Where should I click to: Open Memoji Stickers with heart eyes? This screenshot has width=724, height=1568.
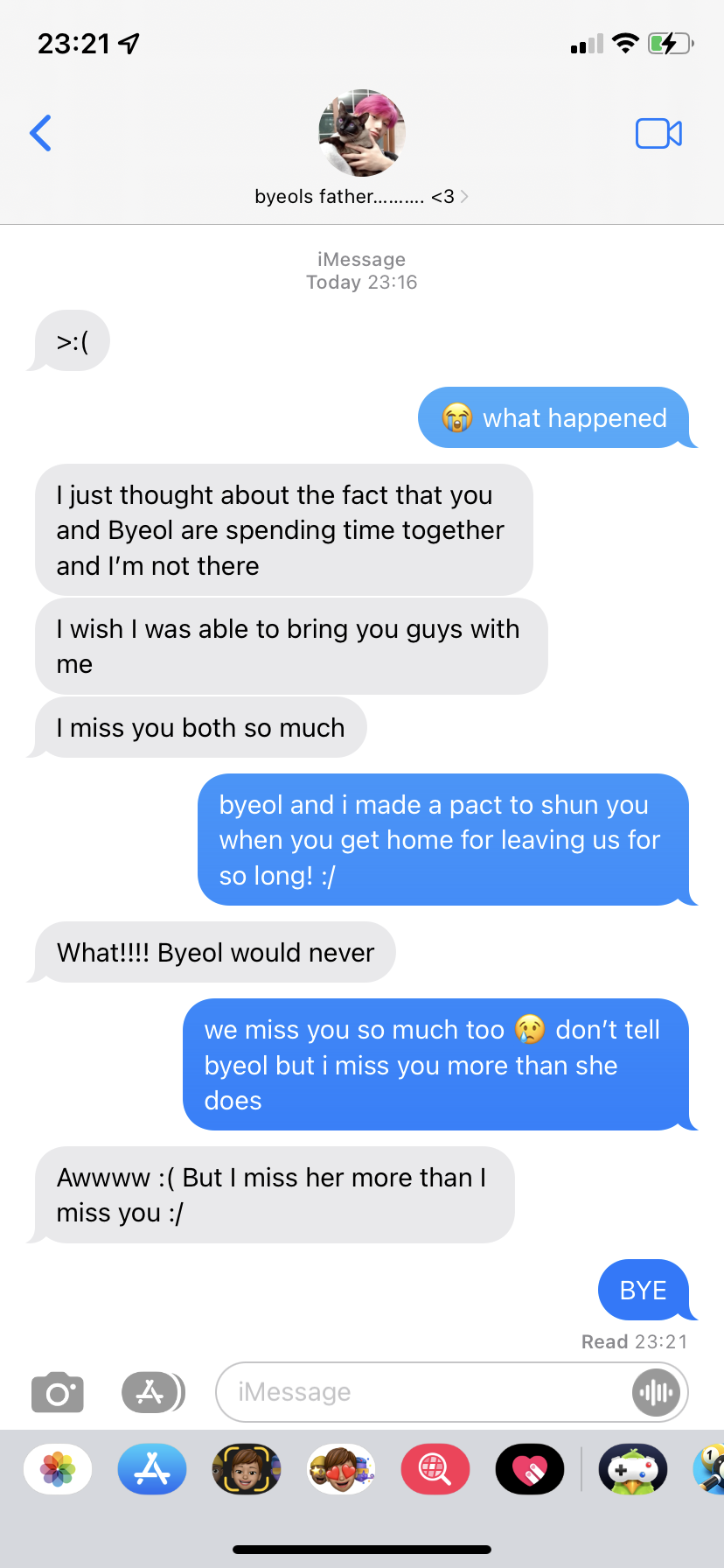(341, 1469)
